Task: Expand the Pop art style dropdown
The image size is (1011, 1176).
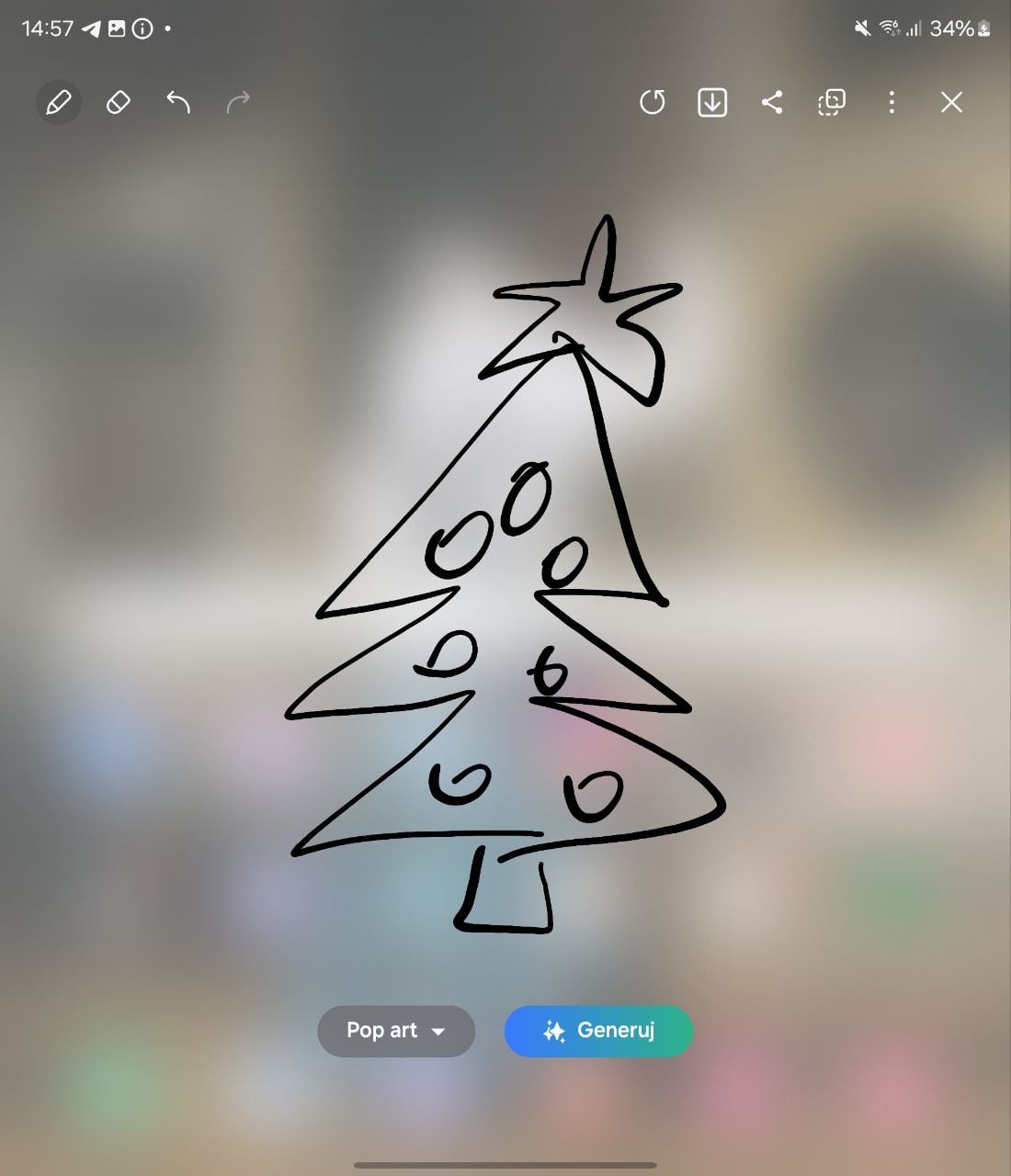Action: [x=396, y=1031]
